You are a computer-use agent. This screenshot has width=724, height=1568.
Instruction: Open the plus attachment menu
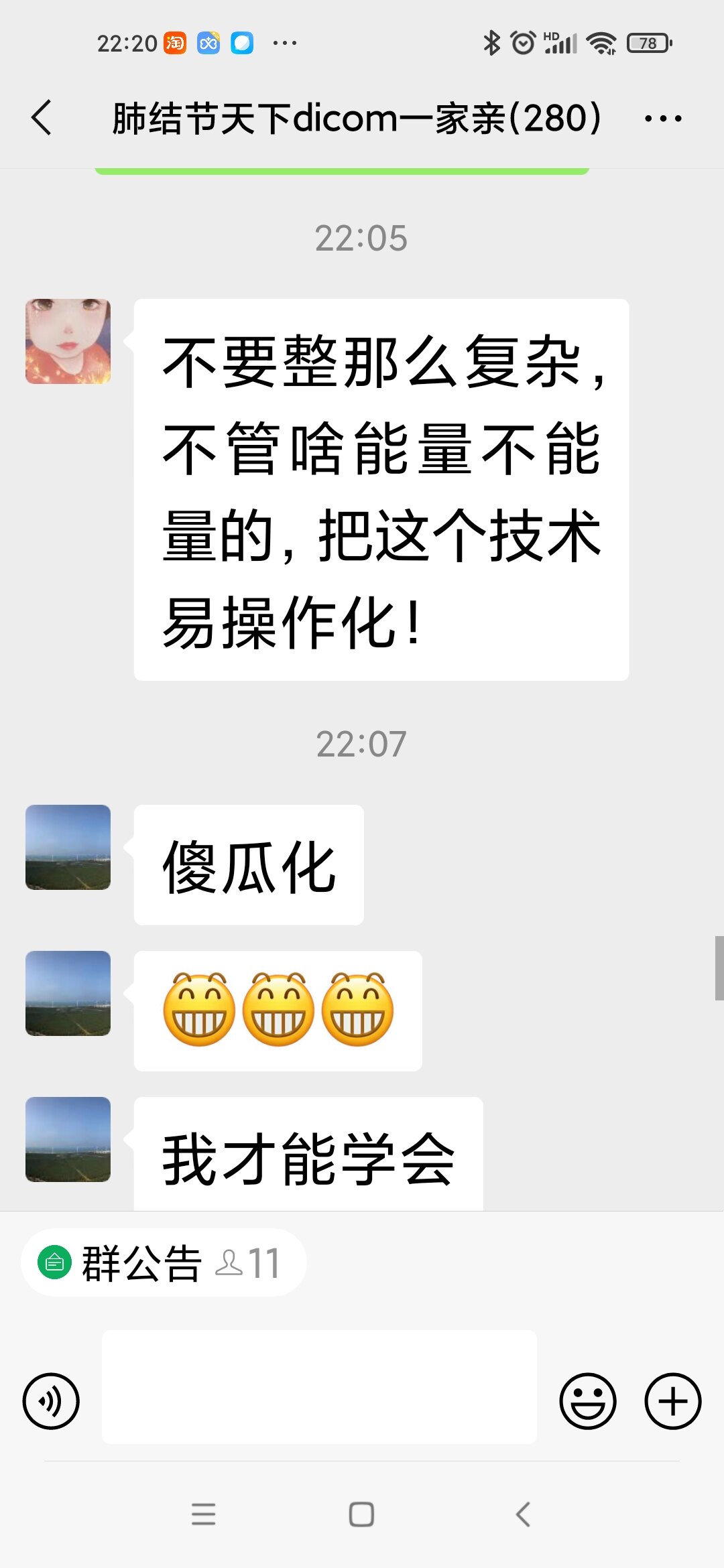pyautogui.click(x=672, y=1401)
